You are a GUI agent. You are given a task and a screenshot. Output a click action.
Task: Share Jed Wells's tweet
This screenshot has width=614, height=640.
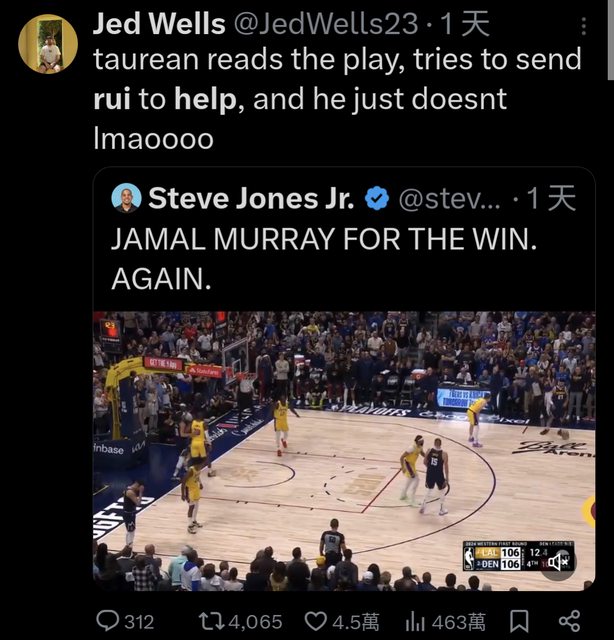[x=569, y=621]
